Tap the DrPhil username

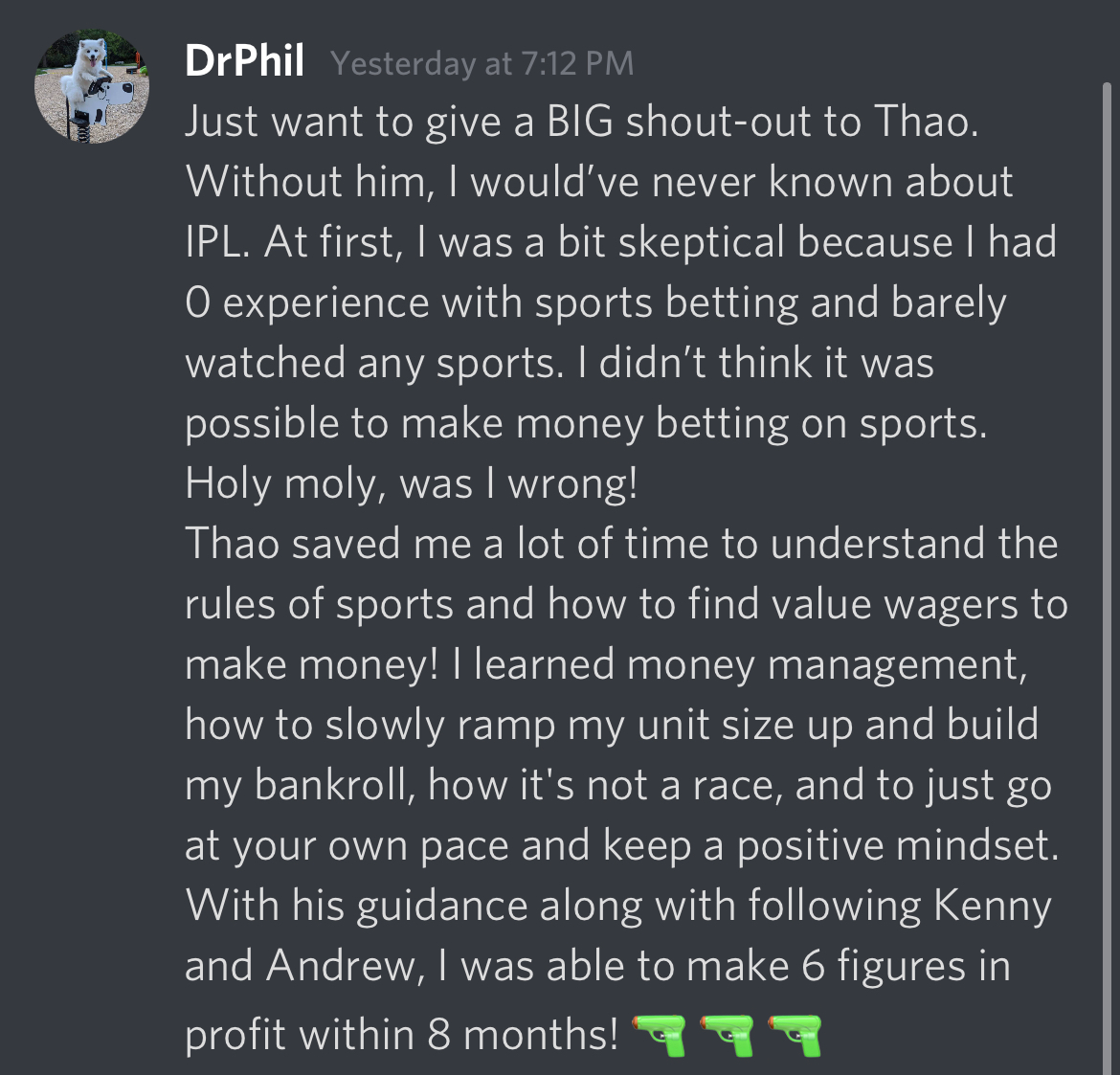[244, 61]
